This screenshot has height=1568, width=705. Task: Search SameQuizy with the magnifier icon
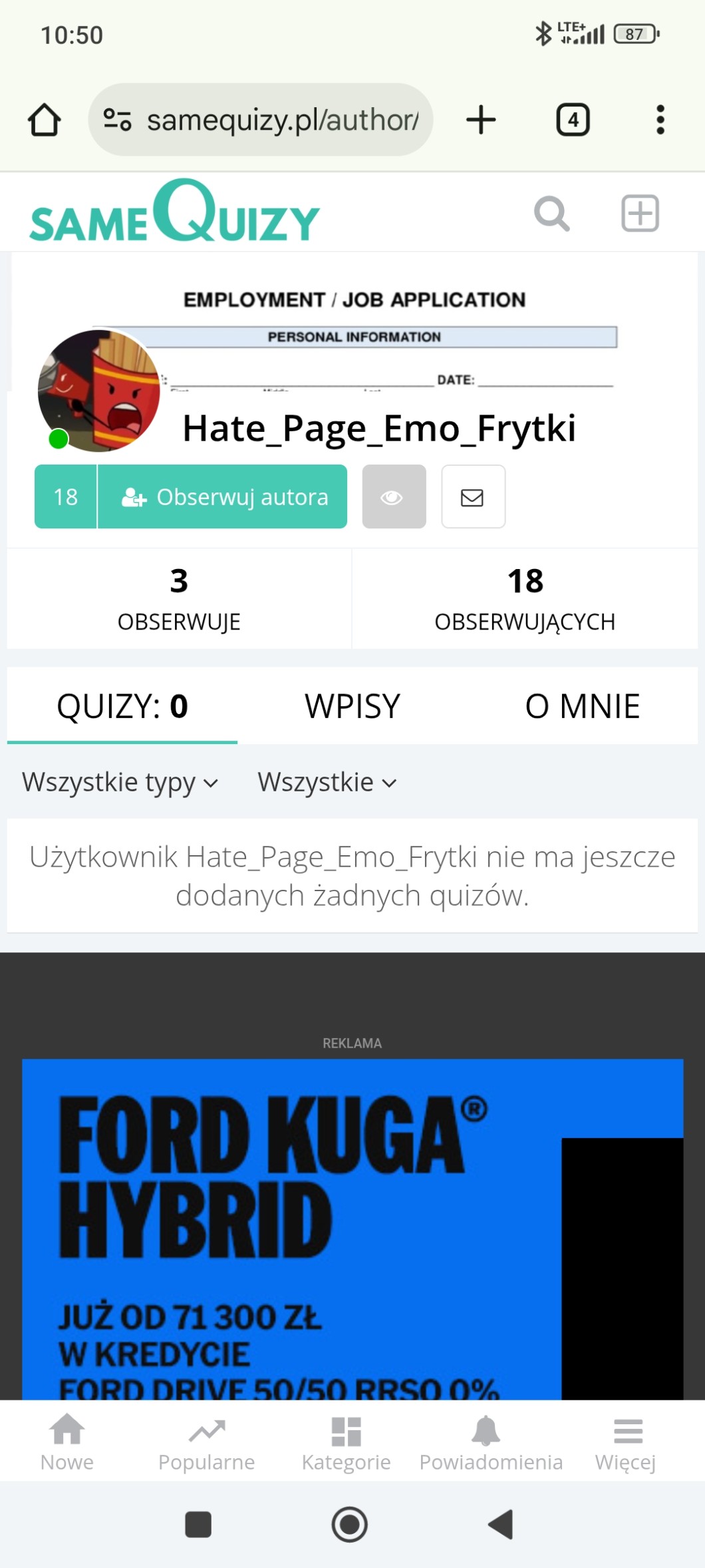pyautogui.click(x=551, y=214)
